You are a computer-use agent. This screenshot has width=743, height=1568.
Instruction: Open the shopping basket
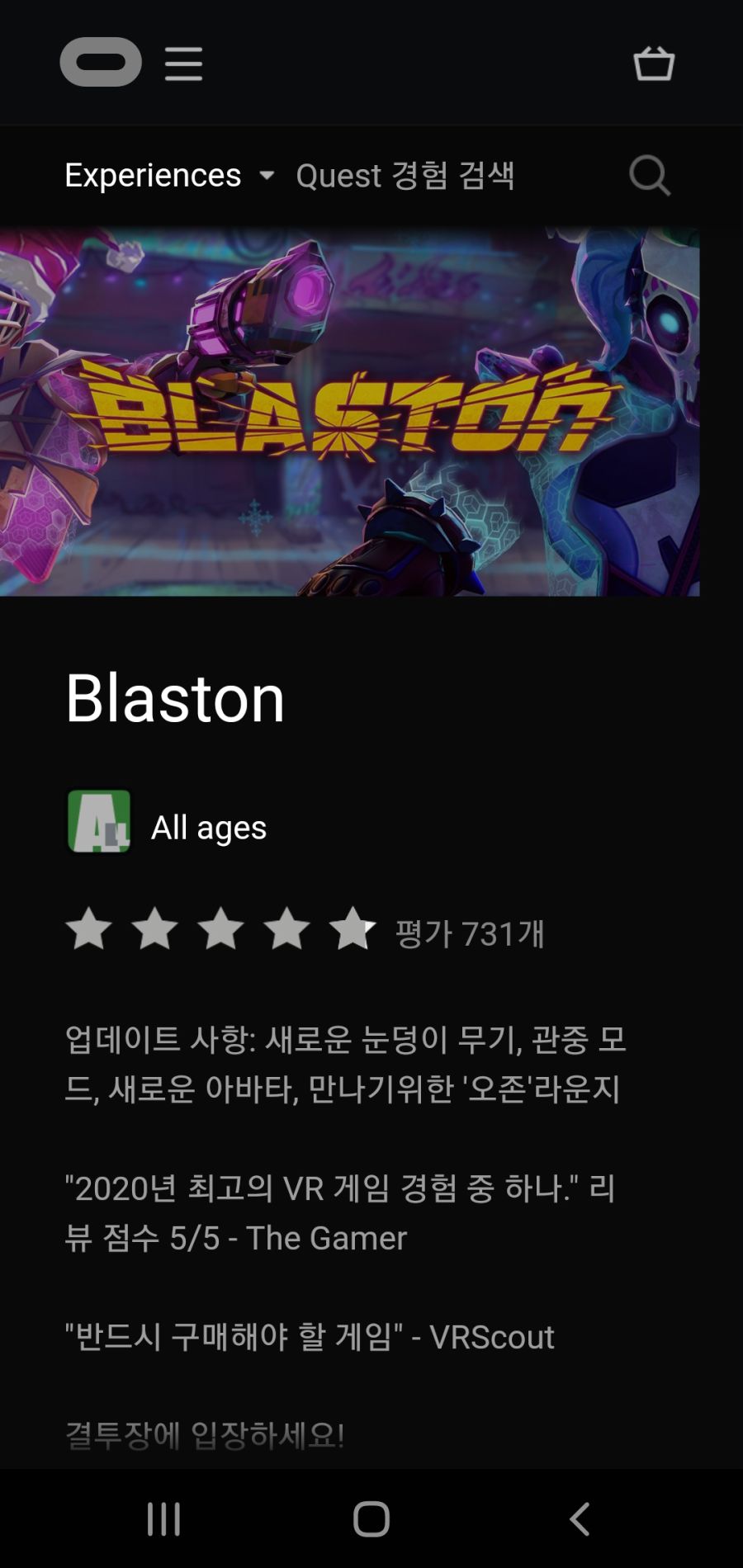[654, 64]
